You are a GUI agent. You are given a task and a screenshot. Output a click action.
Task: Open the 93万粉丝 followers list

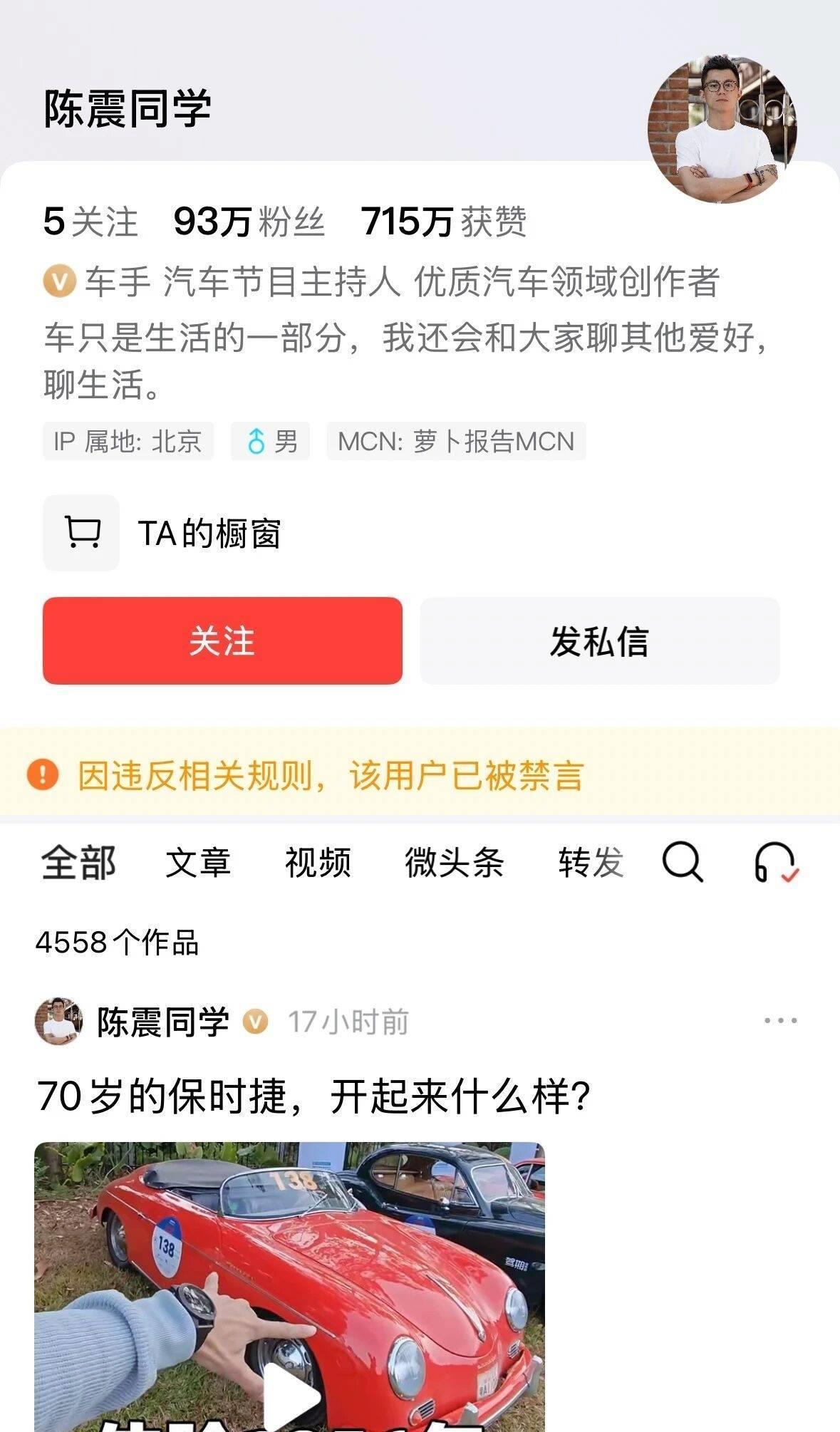click(249, 222)
